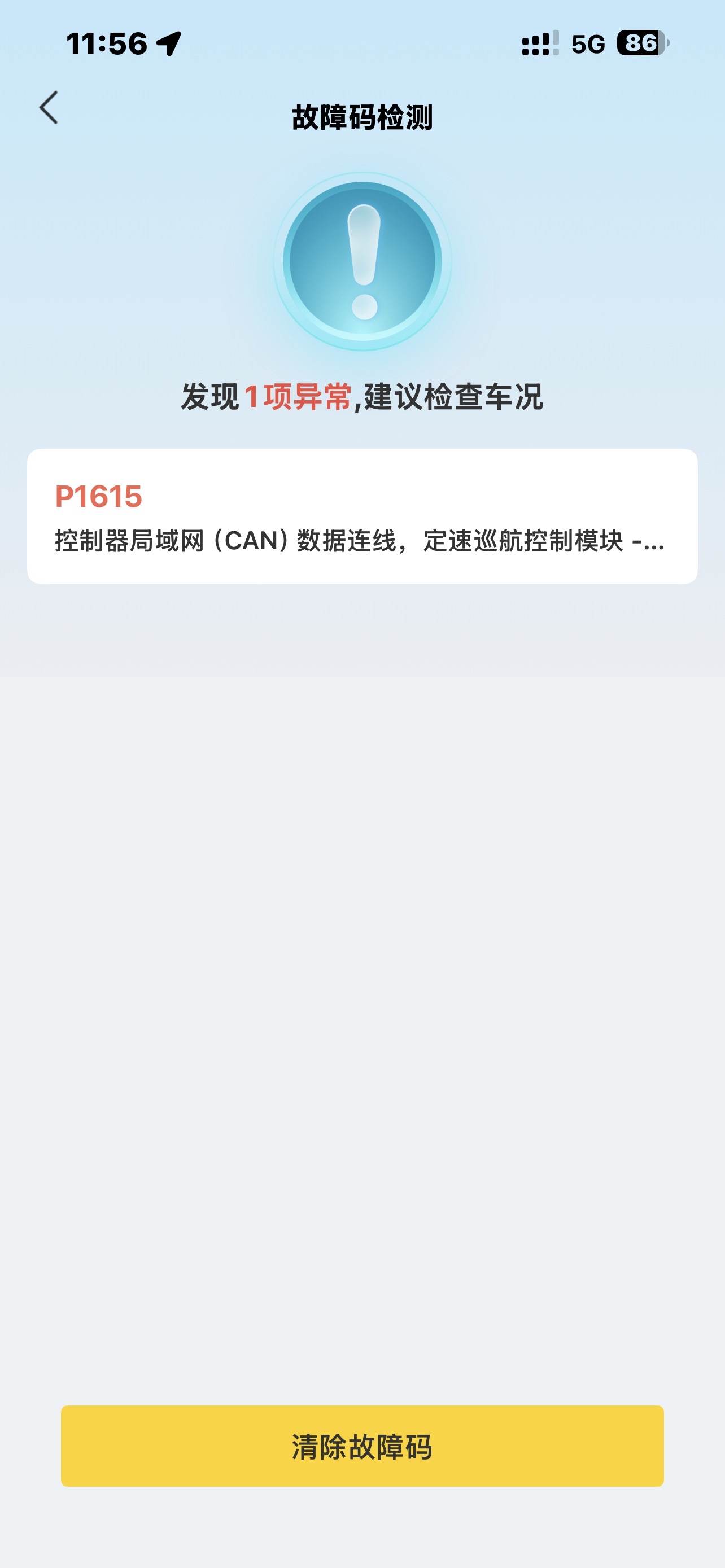Open the P1615 fault code card
The height and width of the screenshot is (1568, 725).
pos(362,516)
